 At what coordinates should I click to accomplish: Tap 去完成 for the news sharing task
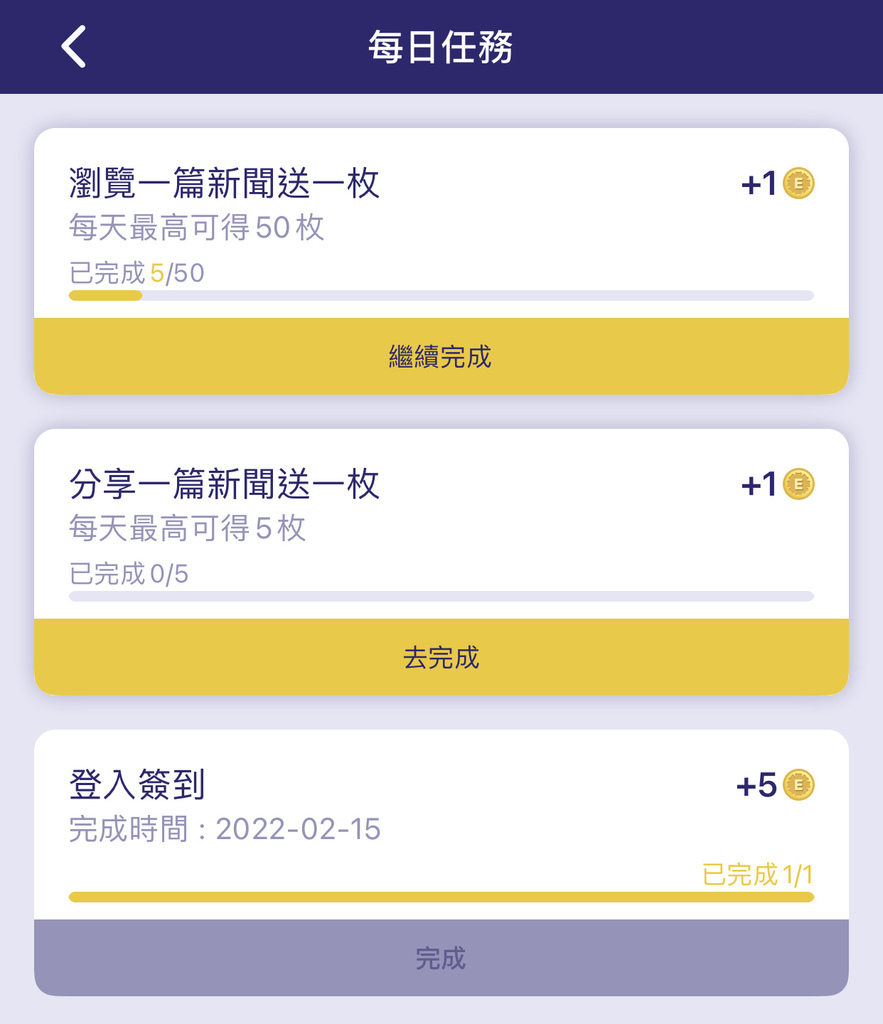coord(441,657)
